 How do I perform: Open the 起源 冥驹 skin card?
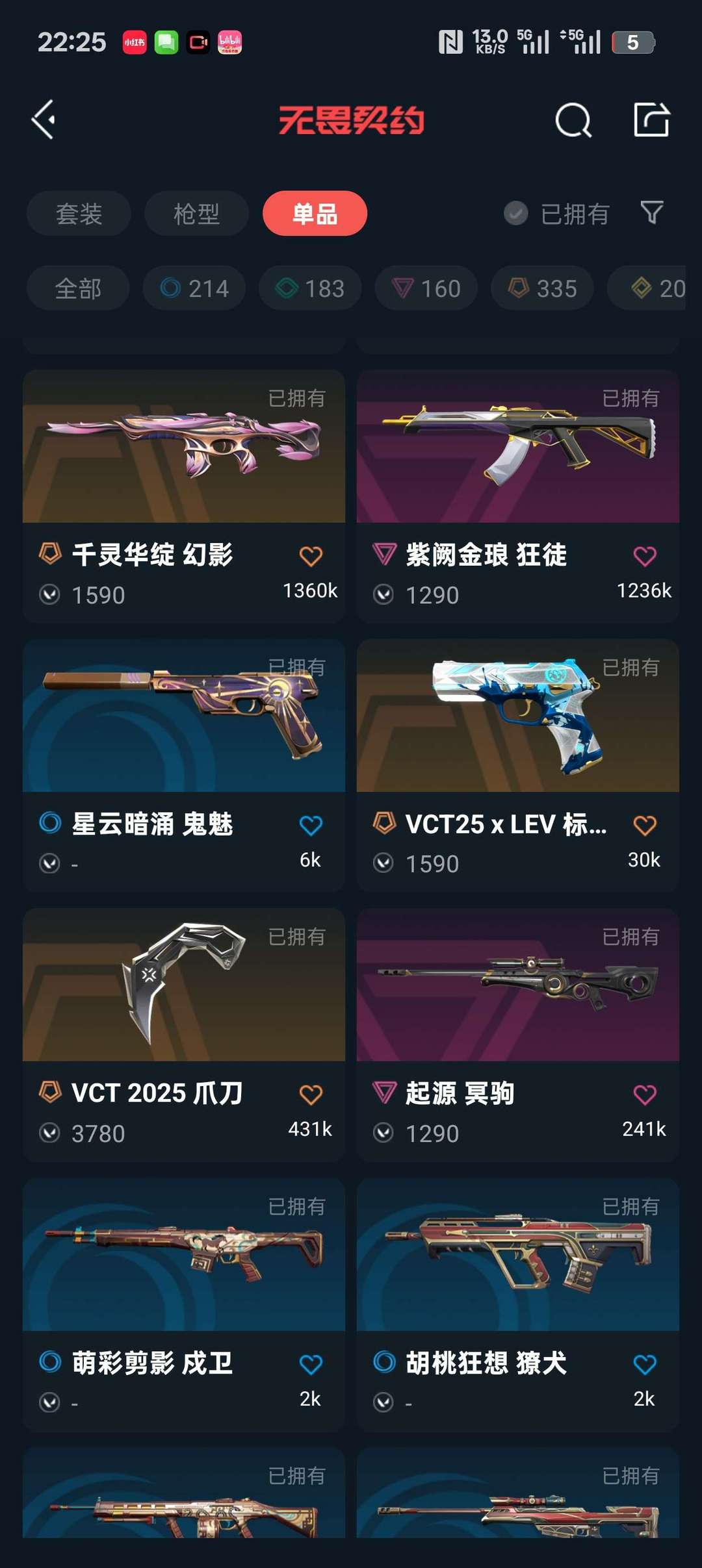pyautogui.click(x=518, y=1035)
